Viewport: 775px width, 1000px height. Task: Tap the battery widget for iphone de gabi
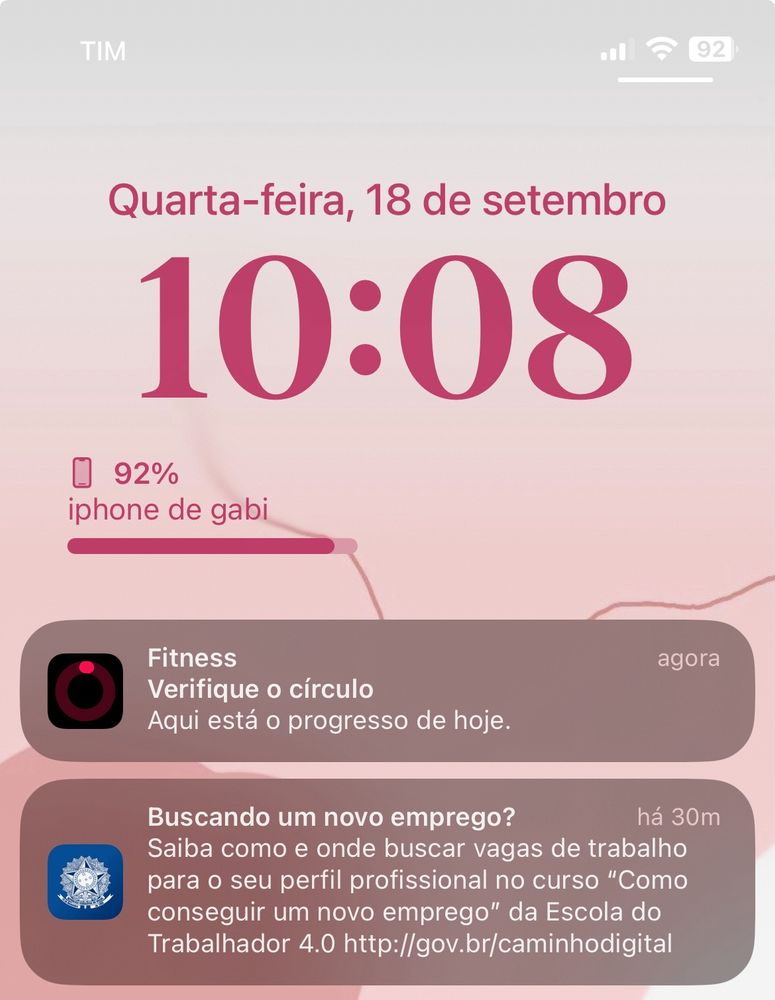pos(211,505)
